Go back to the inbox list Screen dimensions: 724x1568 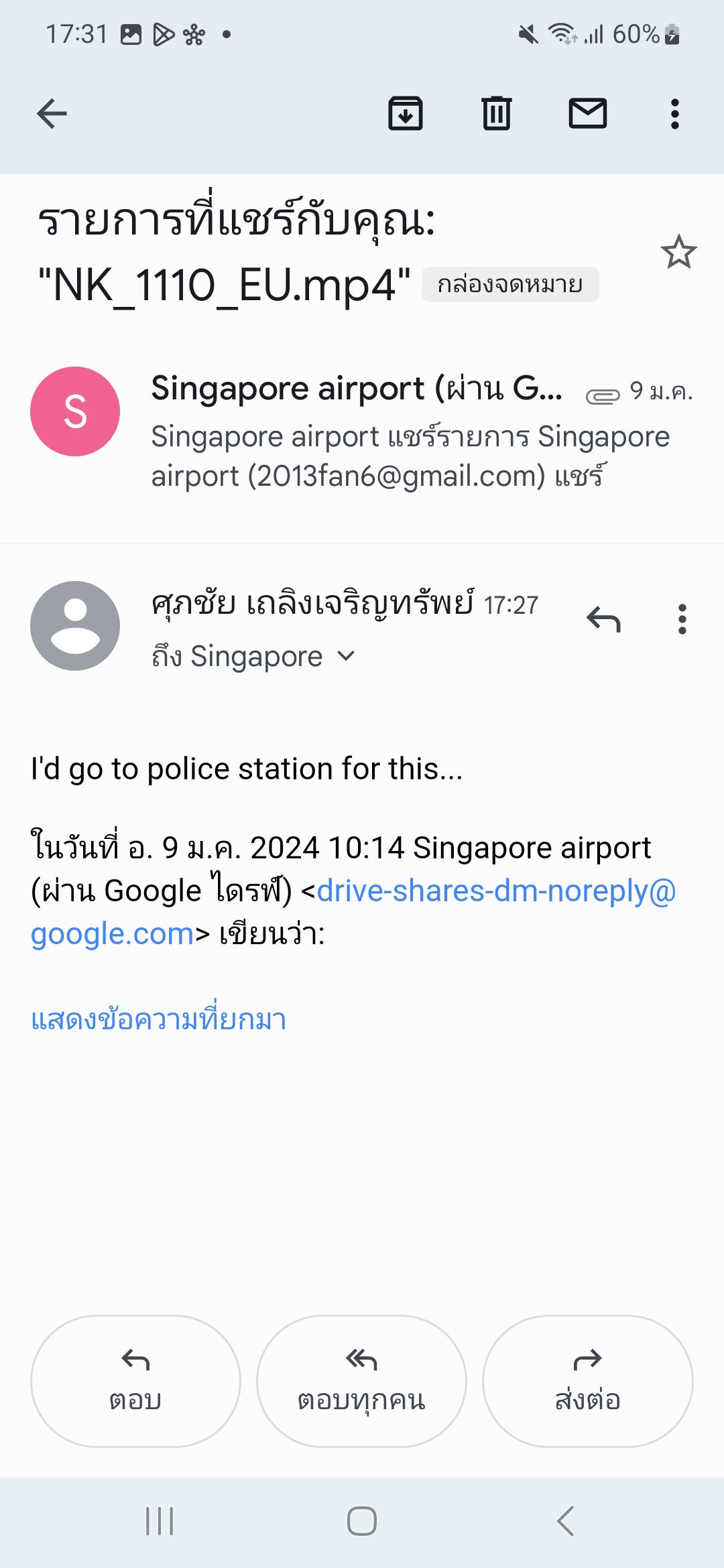[x=52, y=113]
